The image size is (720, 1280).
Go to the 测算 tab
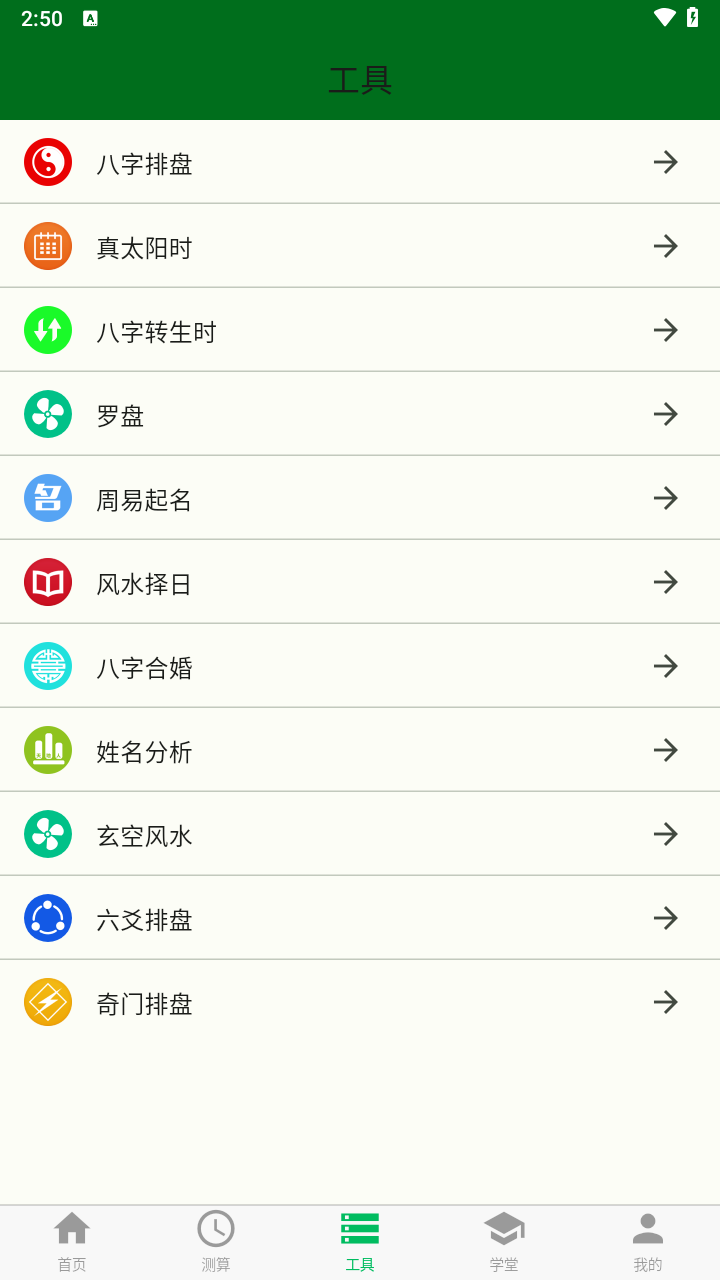coord(216,1242)
